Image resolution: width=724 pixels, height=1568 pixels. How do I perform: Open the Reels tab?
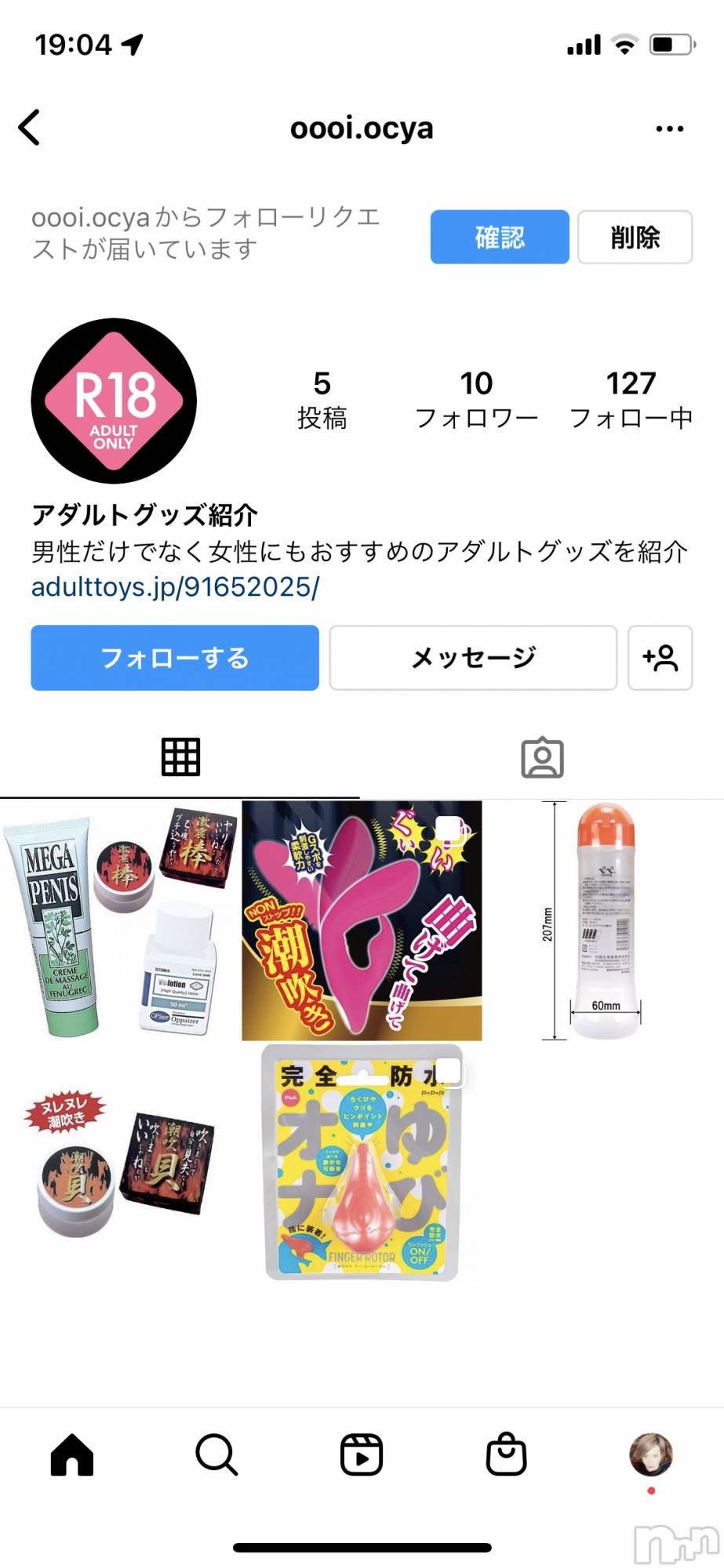click(x=362, y=1455)
